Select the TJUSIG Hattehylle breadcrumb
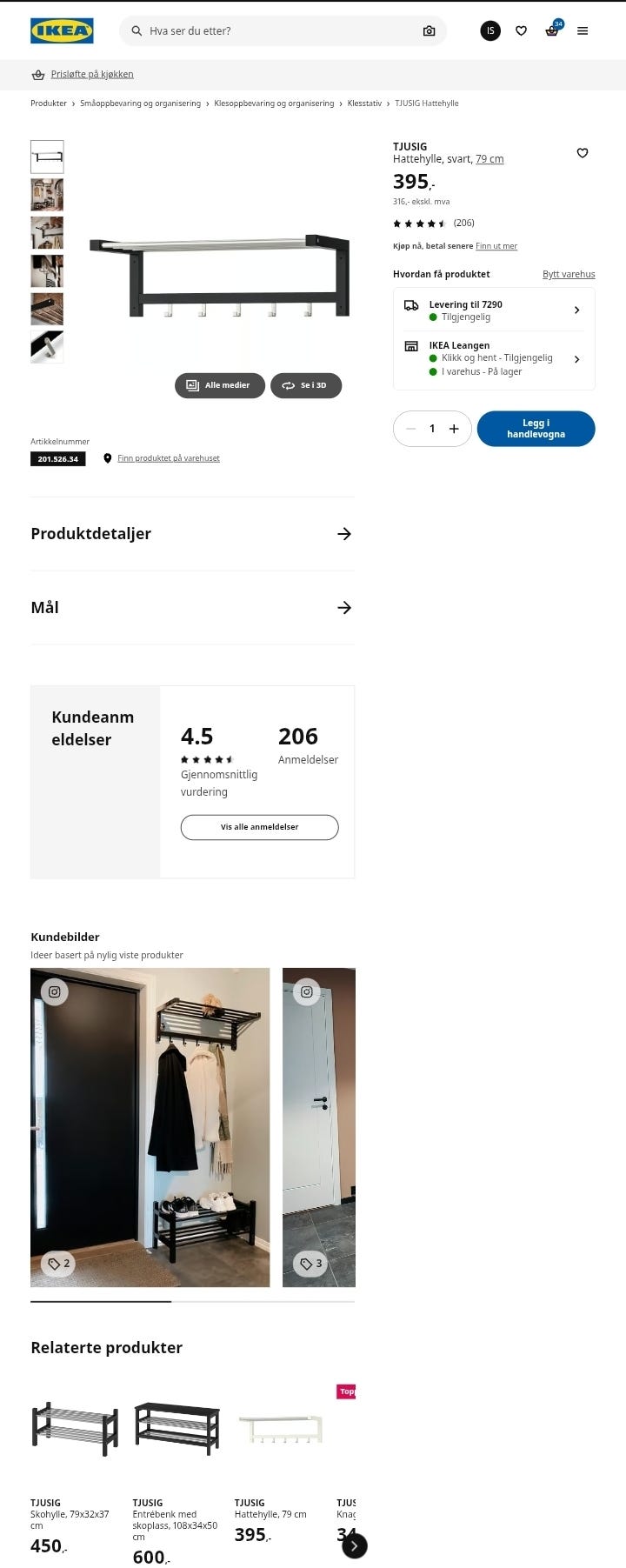This screenshot has height=1568, width=626. pos(426,103)
